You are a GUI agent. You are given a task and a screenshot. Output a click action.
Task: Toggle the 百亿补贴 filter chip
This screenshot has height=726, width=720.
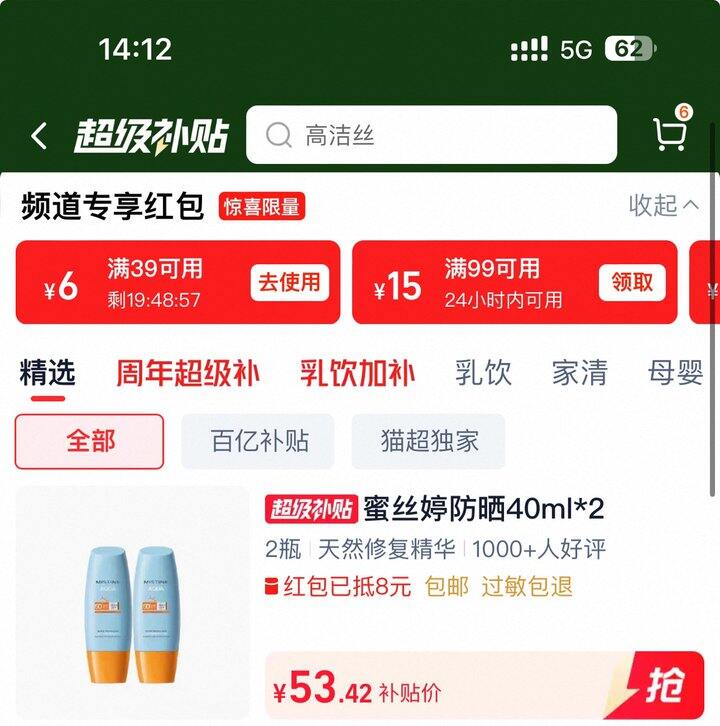point(259,440)
